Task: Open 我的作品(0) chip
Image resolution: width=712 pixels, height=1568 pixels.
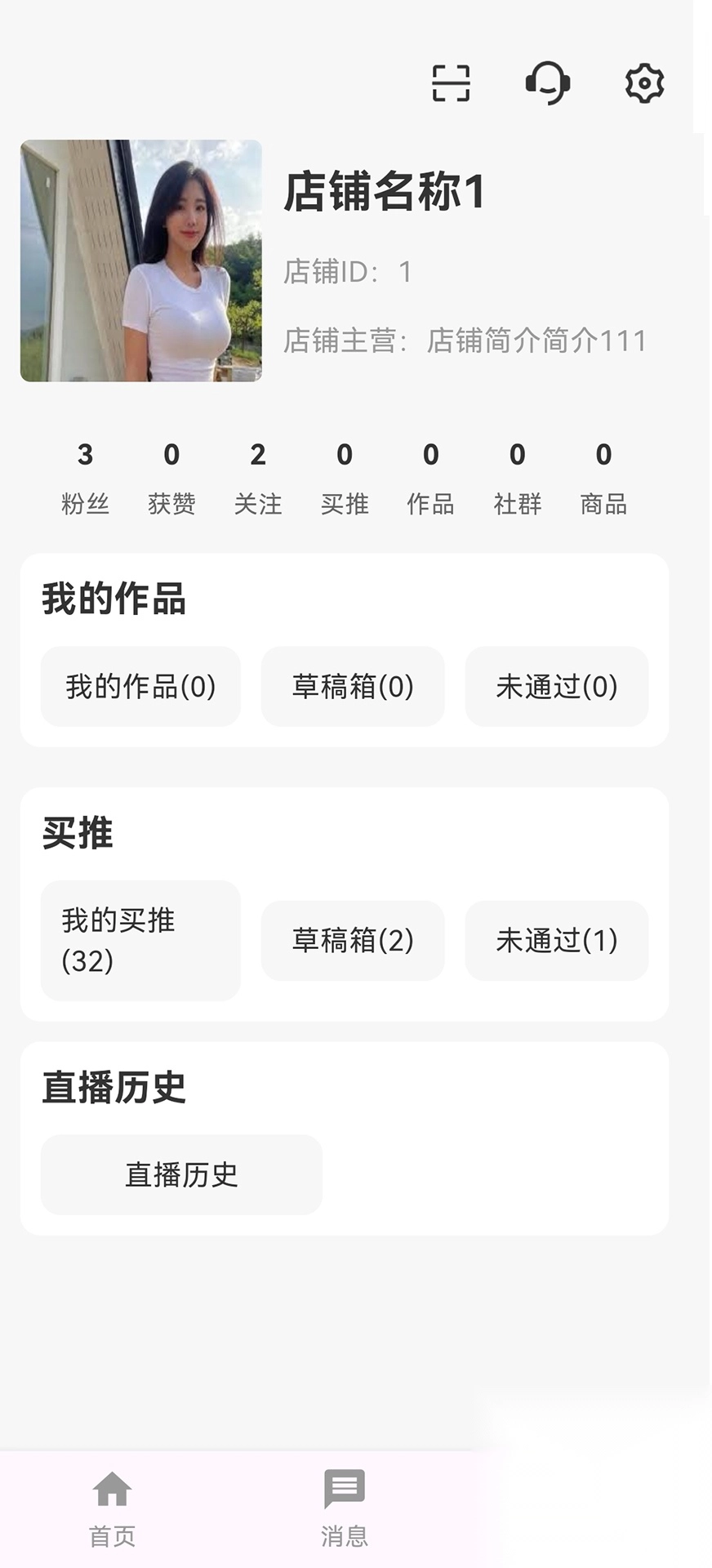Action: click(140, 687)
